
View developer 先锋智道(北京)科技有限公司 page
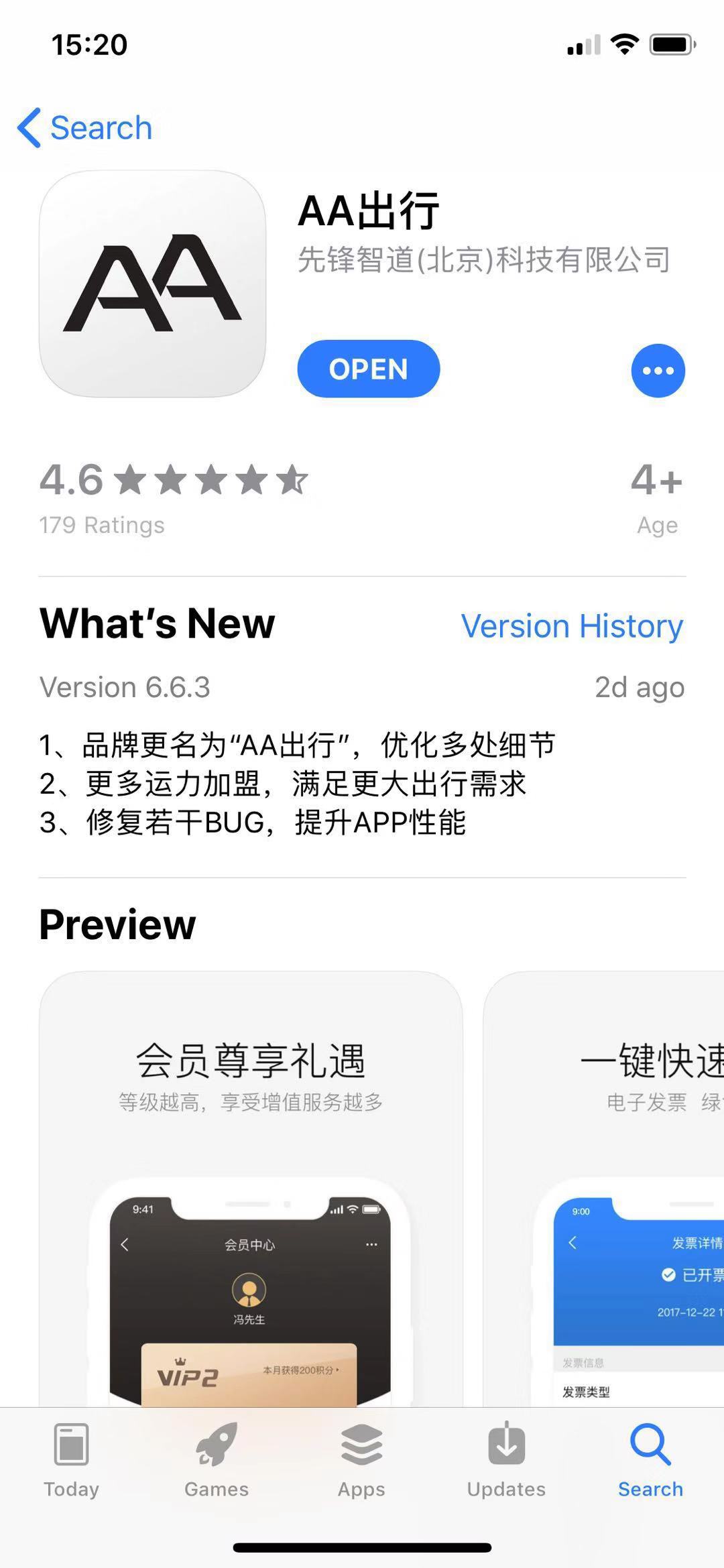click(x=483, y=259)
